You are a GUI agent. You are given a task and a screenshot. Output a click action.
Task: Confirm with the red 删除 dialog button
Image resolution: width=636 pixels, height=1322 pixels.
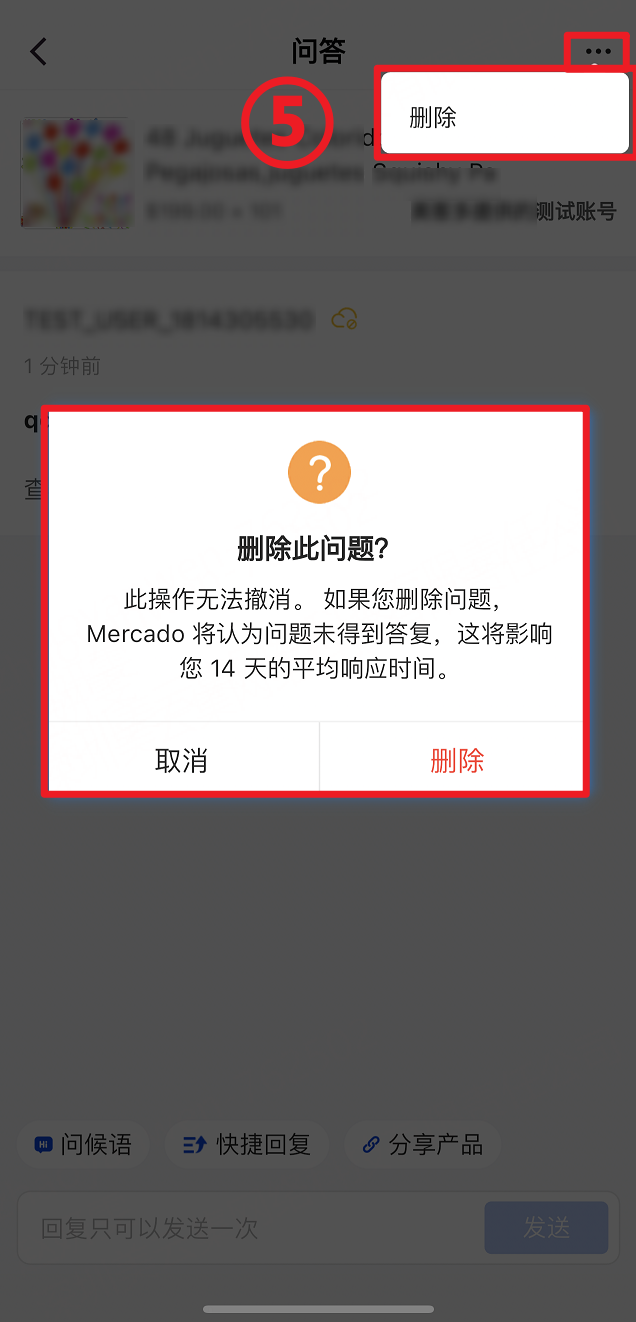pyautogui.click(x=456, y=760)
